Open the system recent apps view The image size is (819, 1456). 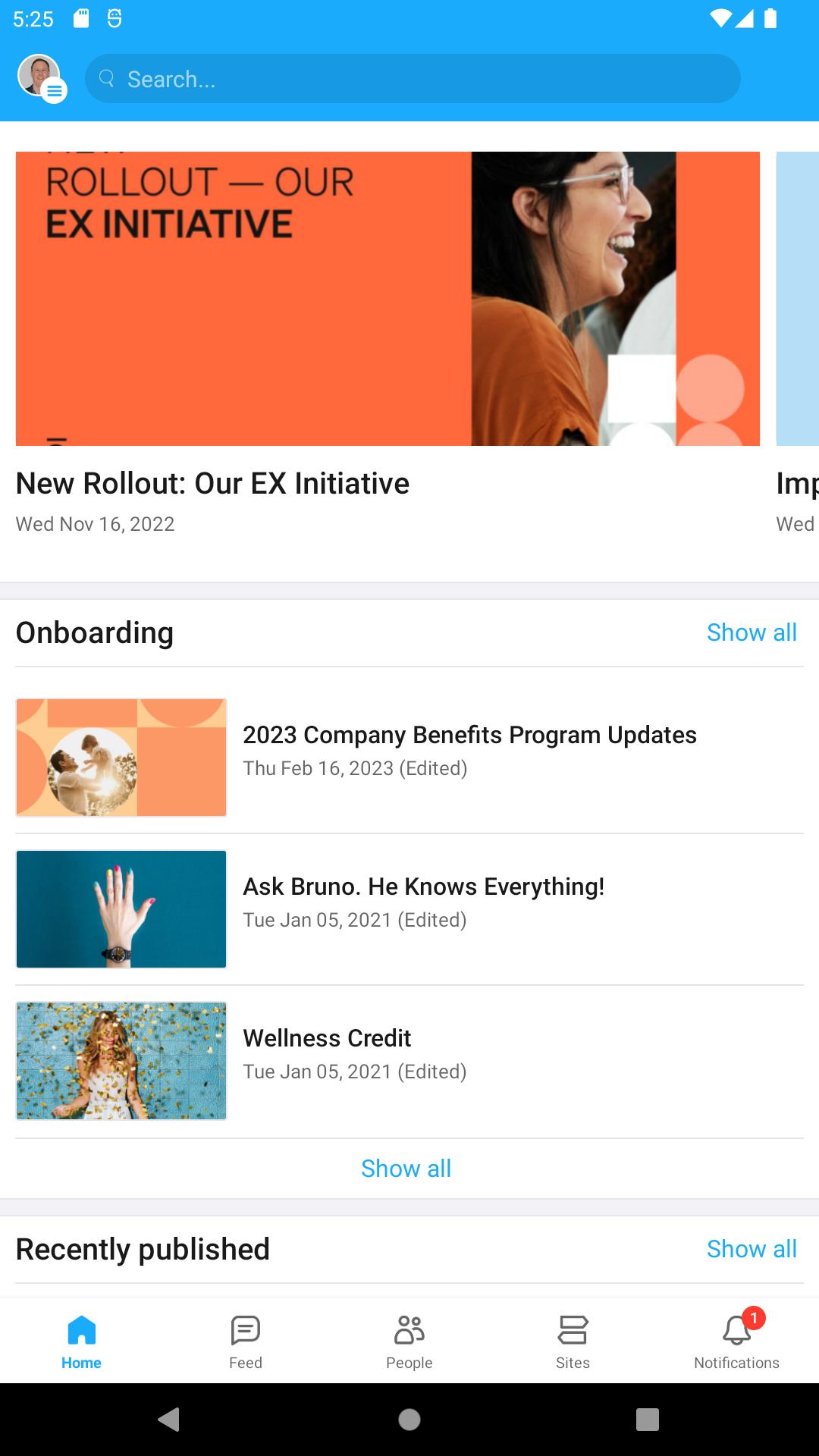(648, 1419)
